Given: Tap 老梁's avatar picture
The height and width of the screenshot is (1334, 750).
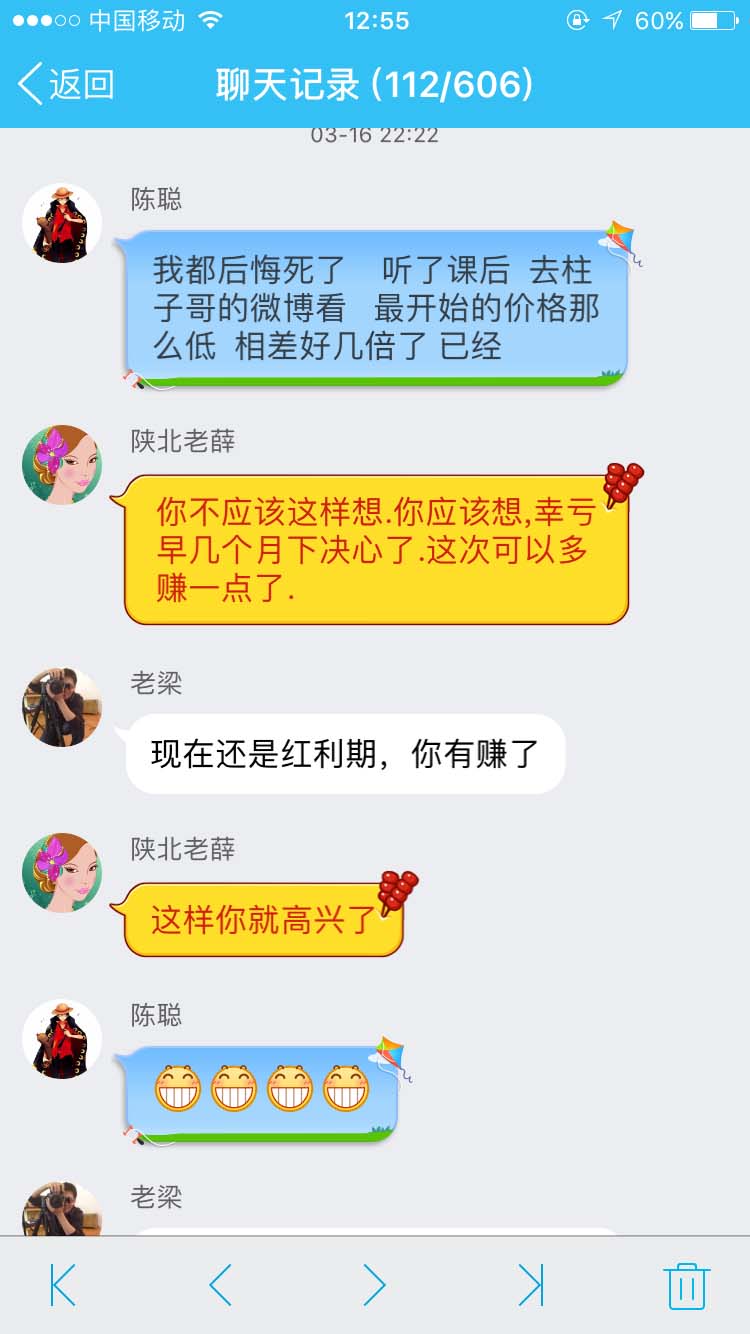Looking at the screenshot, I should (x=61, y=707).
